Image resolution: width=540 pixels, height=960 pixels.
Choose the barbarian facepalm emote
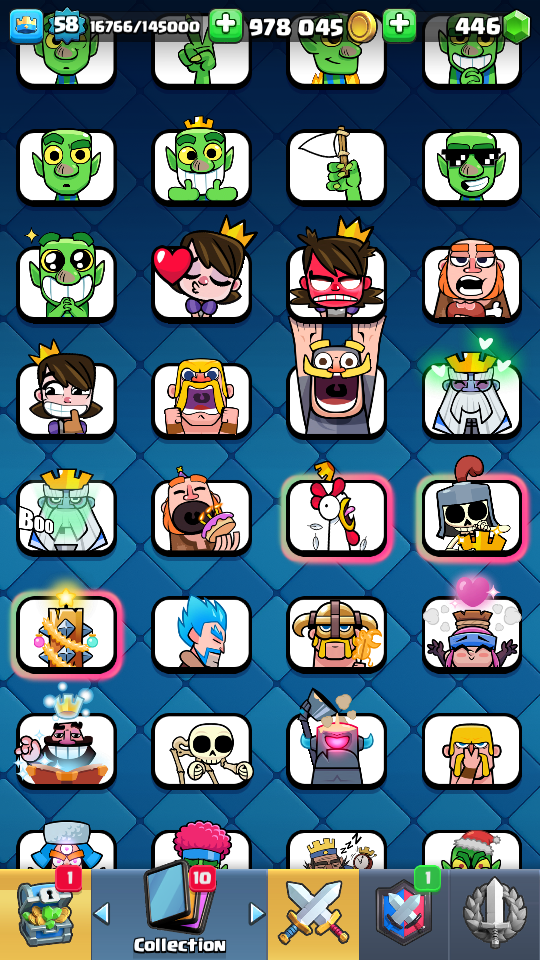point(472,751)
